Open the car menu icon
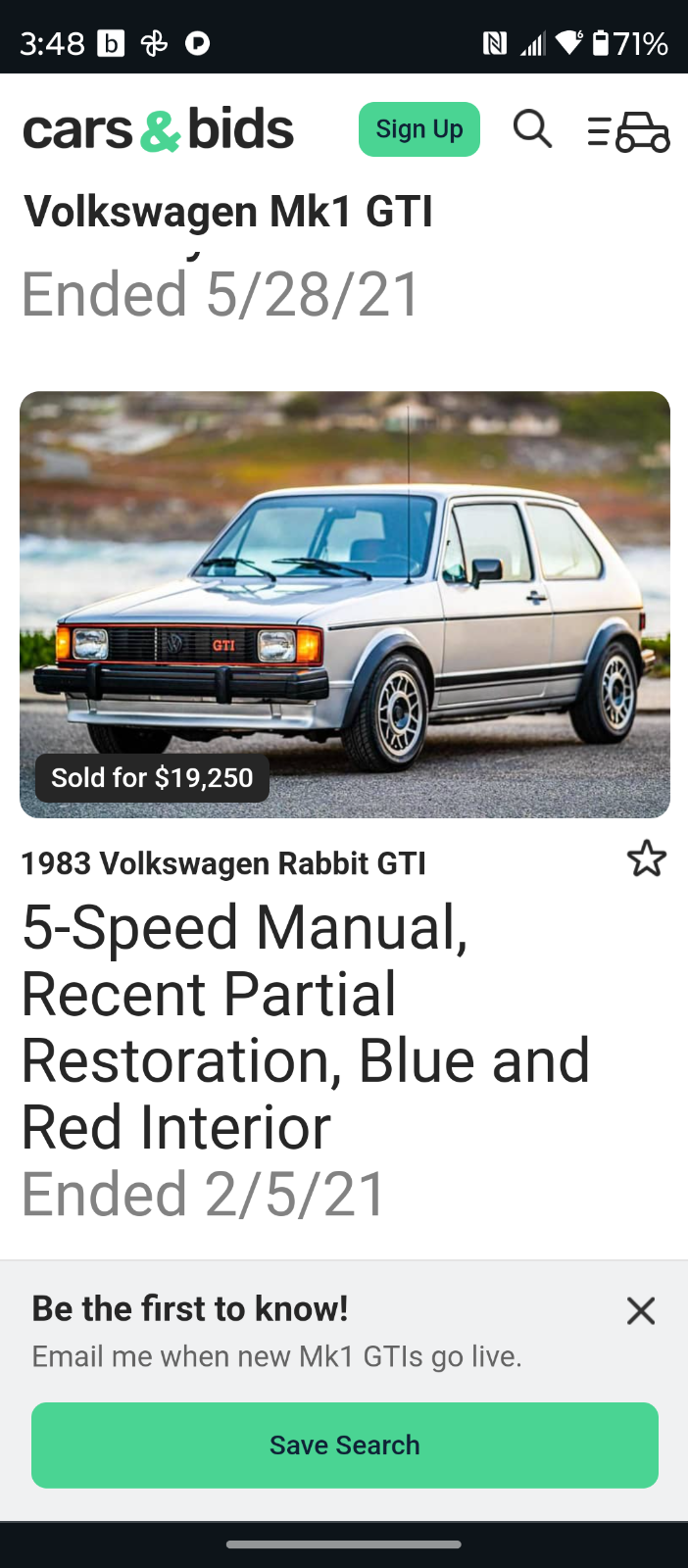This screenshot has width=688, height=1568. pyautogui.click(x=628, y=131)
